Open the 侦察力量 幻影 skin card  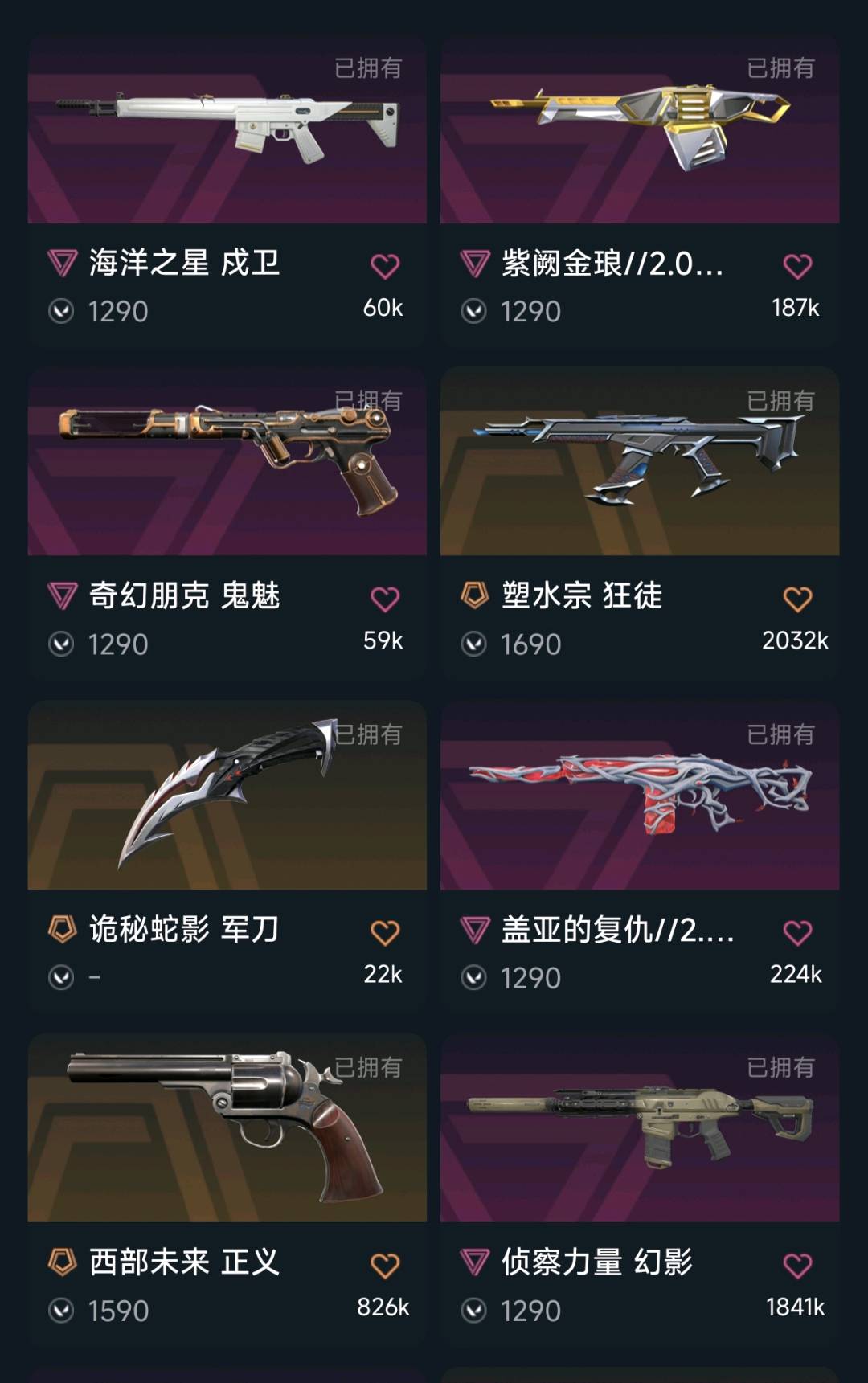click(640, 1191)
